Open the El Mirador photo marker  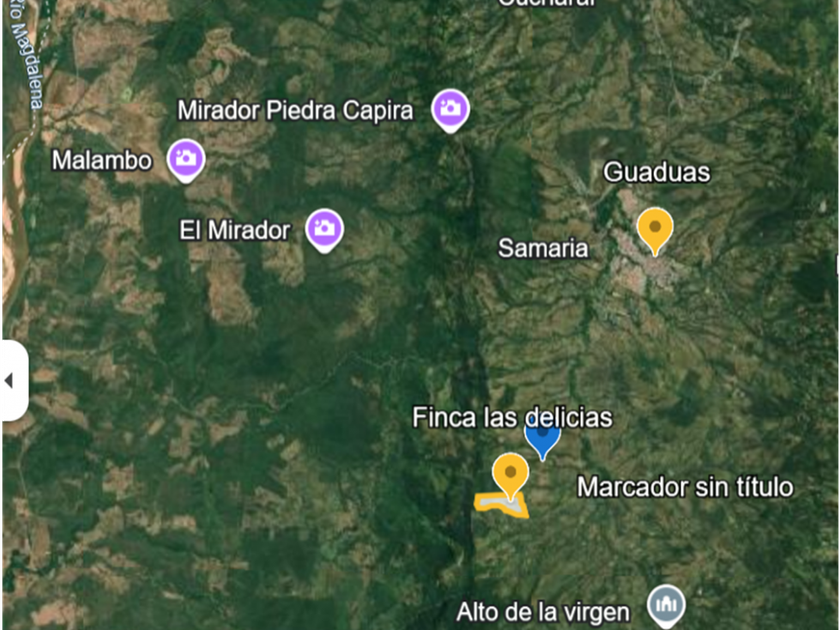point(324,228)
